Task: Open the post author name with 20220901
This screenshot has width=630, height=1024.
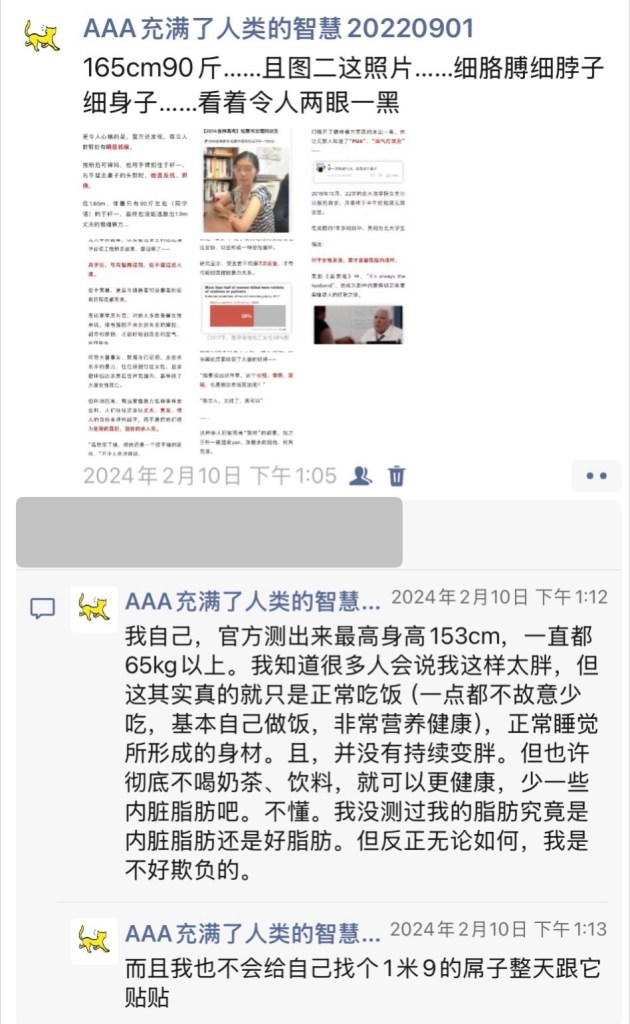Action: point(278,28)
